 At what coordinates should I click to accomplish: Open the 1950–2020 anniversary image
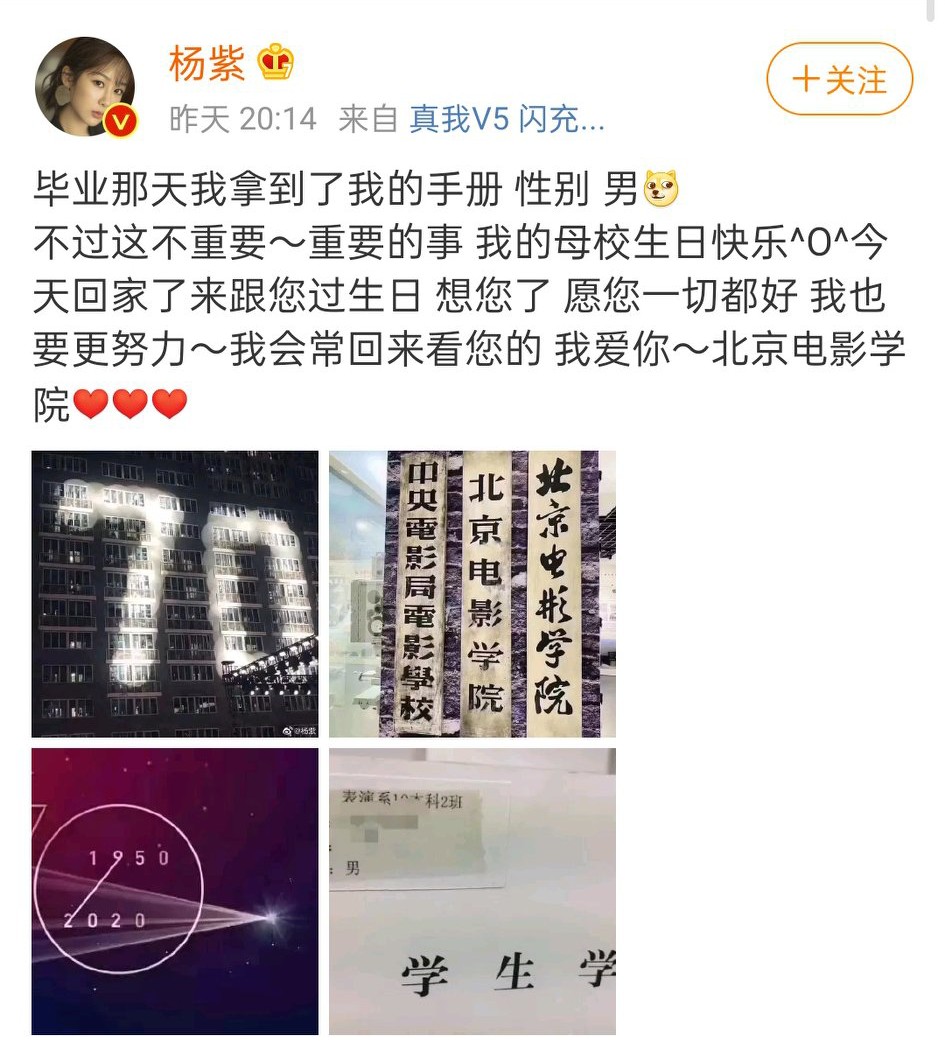pos(175,891)
